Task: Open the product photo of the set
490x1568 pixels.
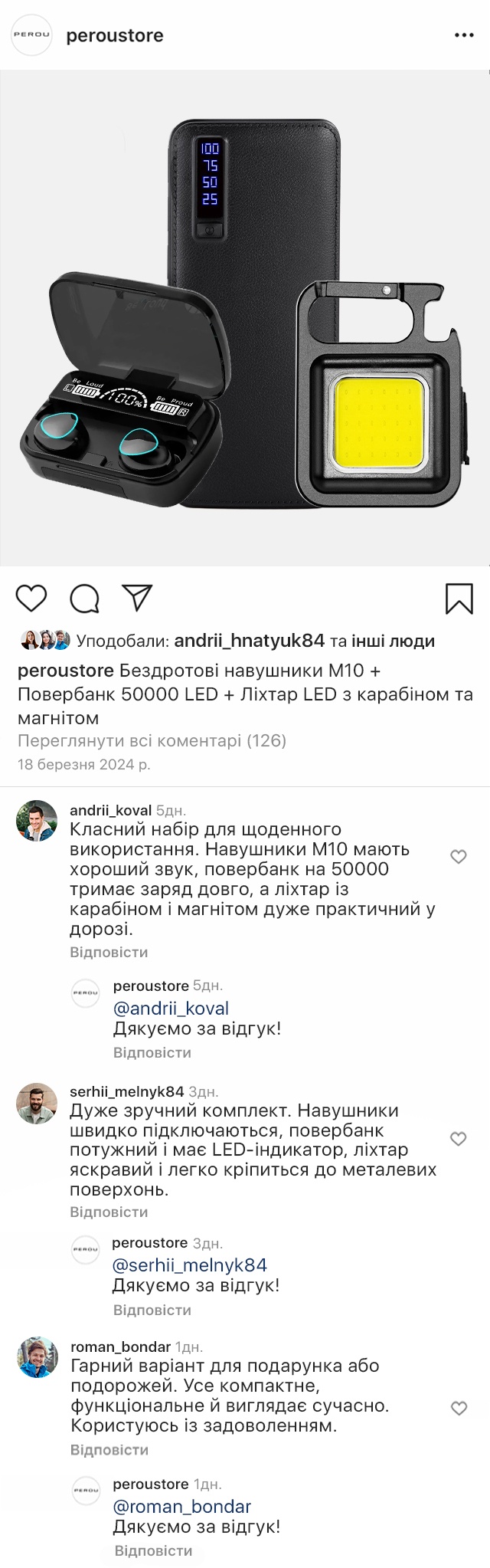Action: click(245, 318)
